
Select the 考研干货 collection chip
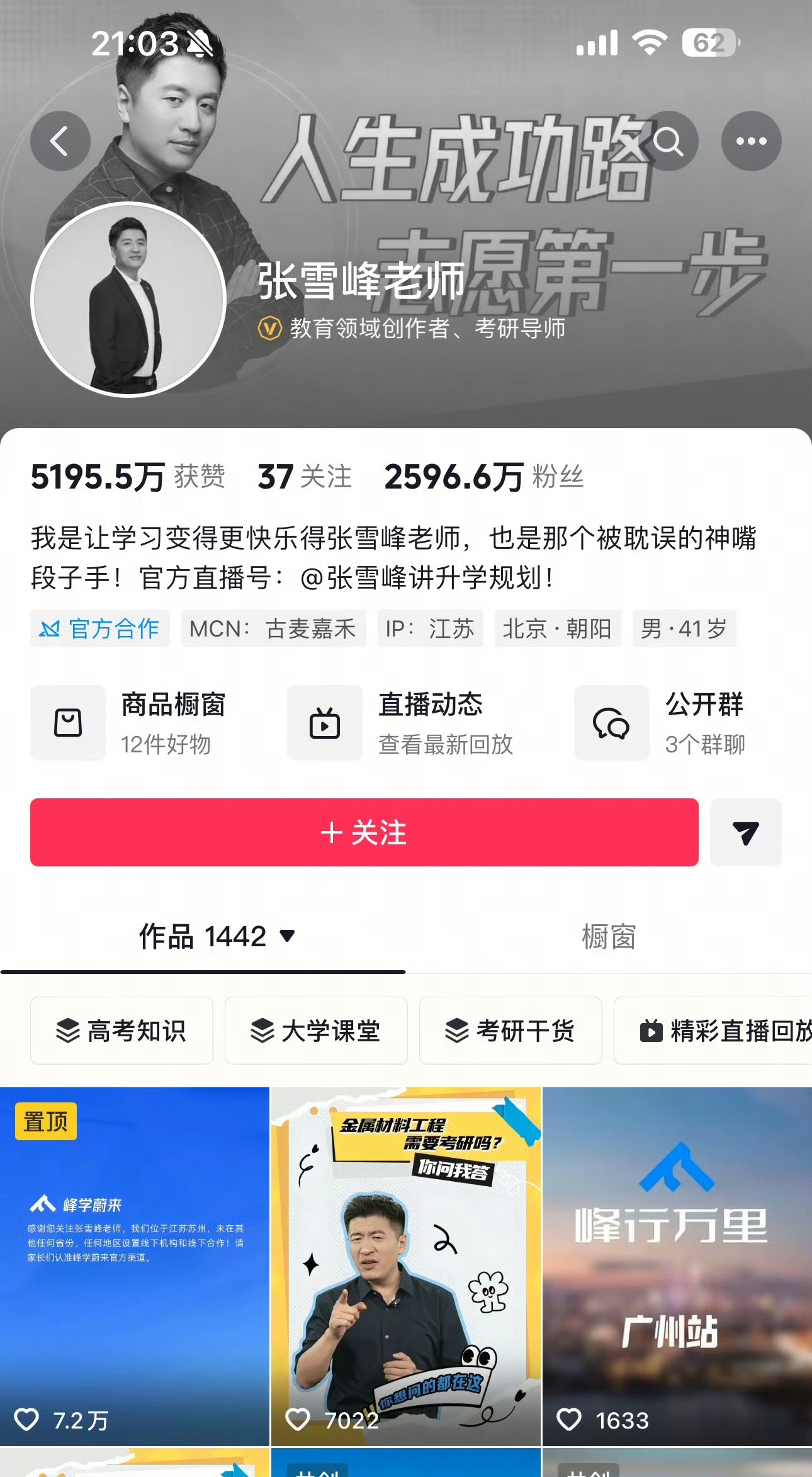[511, 1031]
